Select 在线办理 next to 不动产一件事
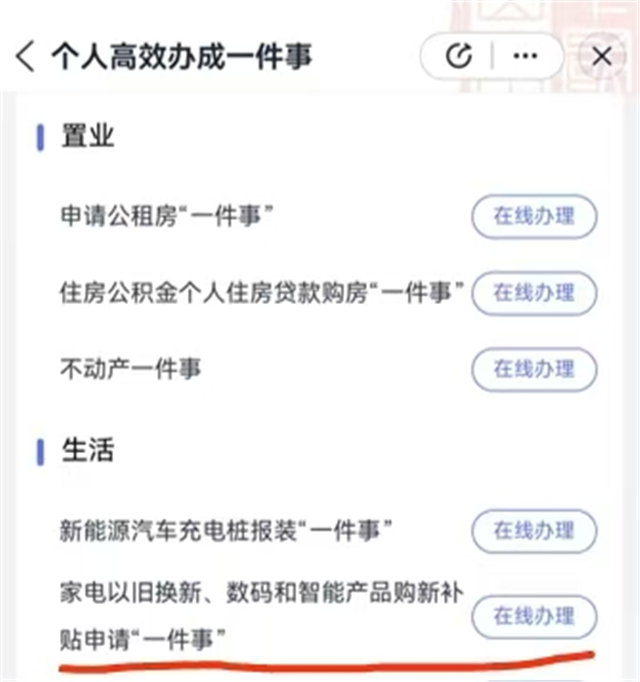The image size is (640, 682). pyautogui.click(x=533, y=369)
